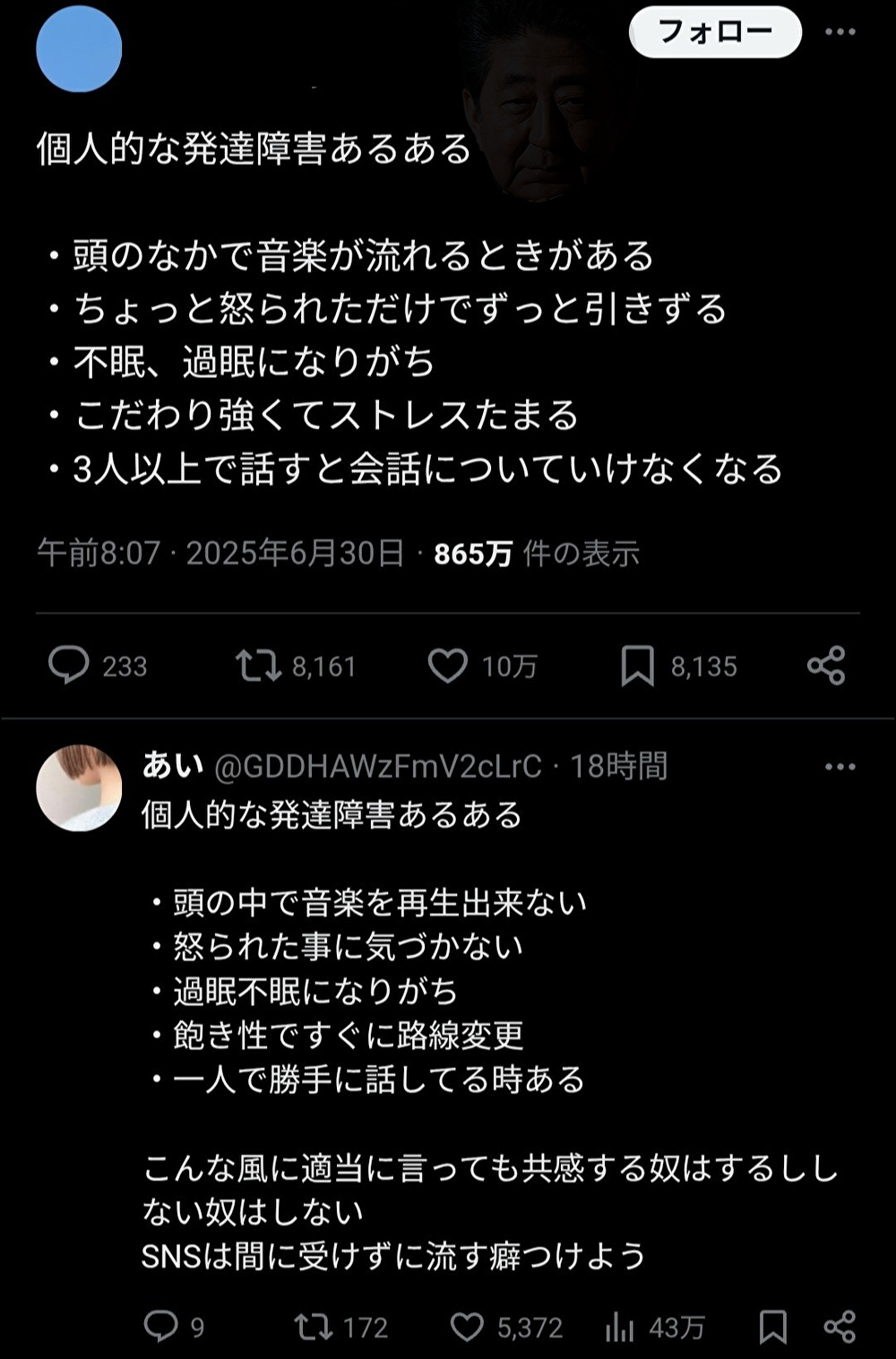Open あい's profile picture

[x=79, y=788]
